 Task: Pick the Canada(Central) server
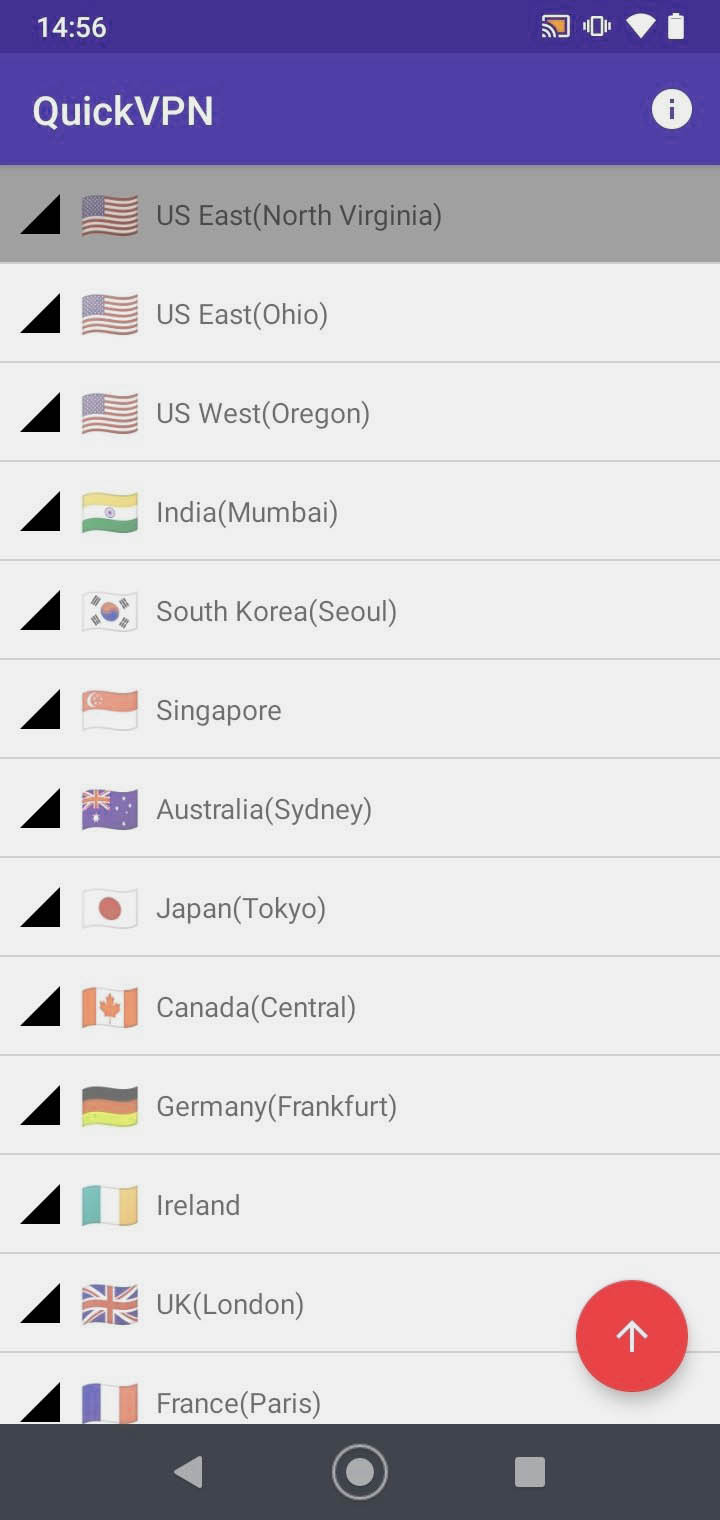[360, 1007]
